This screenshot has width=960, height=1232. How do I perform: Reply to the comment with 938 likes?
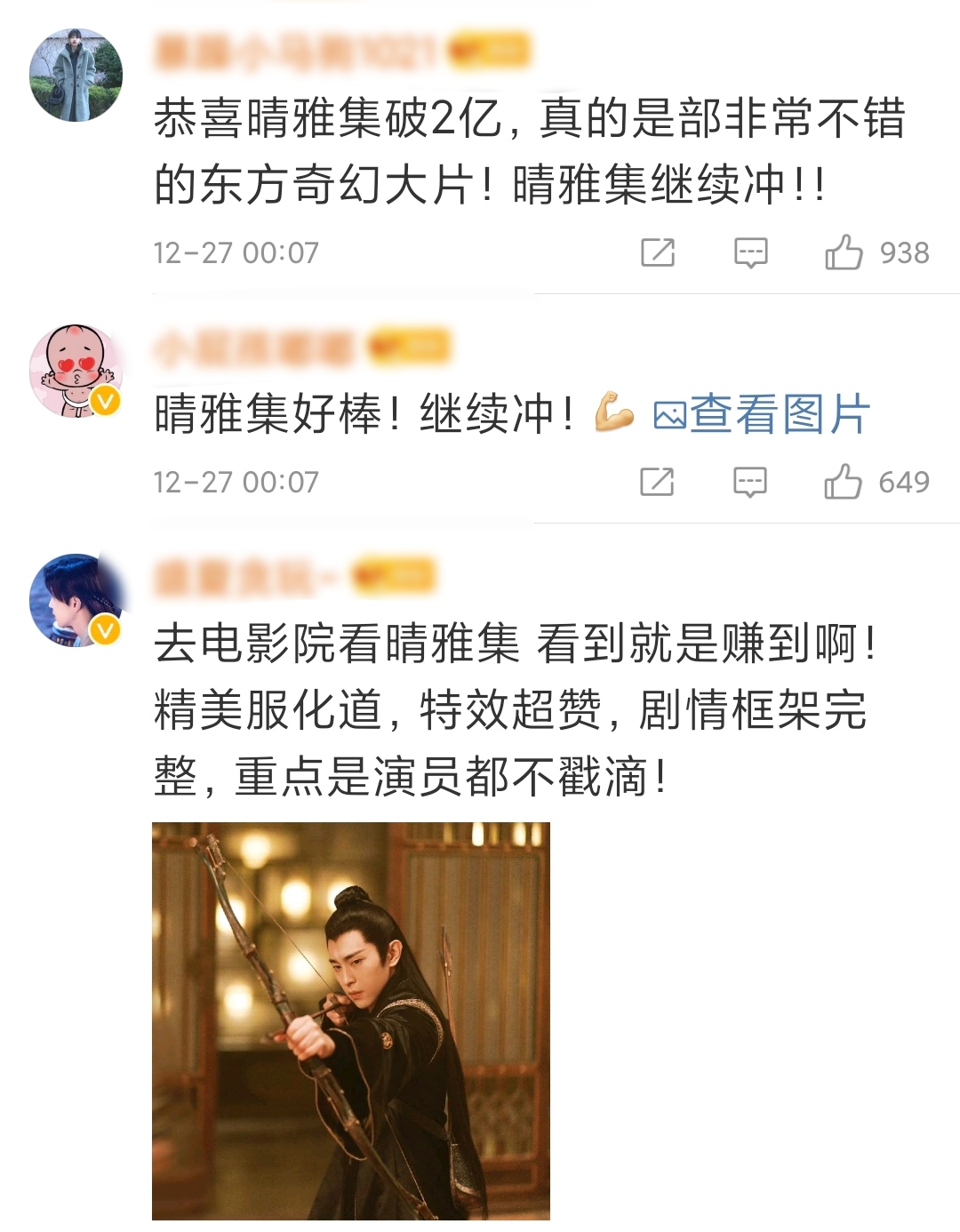[x=750, y=252]
